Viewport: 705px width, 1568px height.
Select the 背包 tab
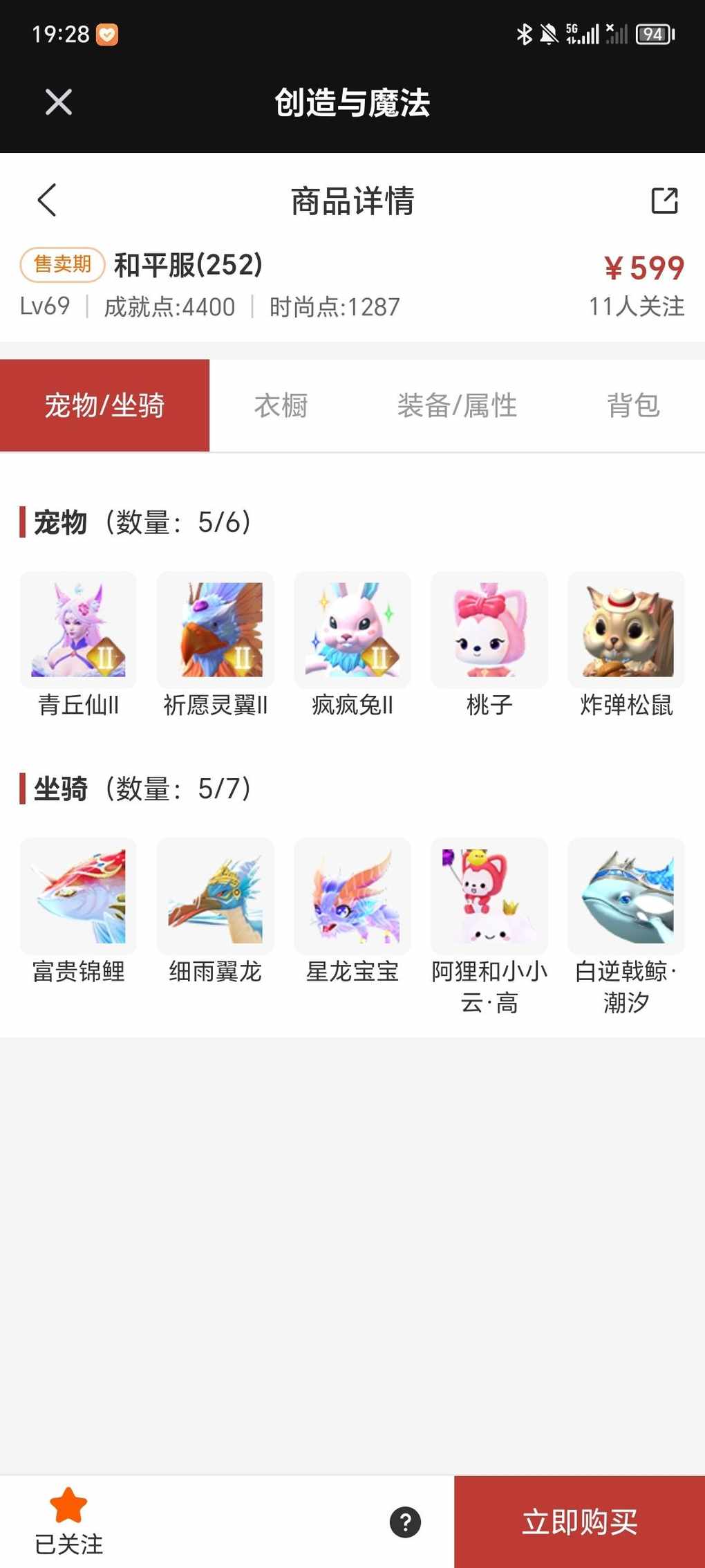click(633, 405)
